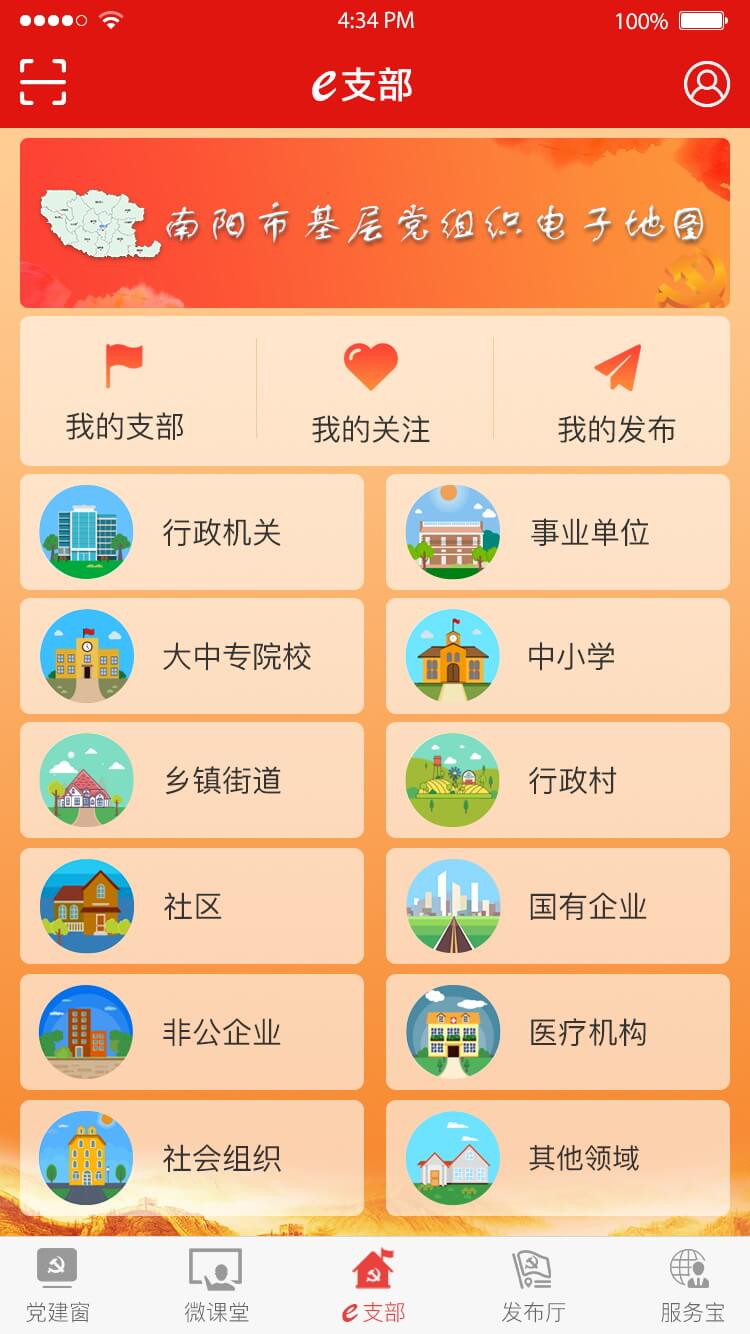Switch to the 微课堂 tab
The width and height of the screenshot is (750, 1334).
tap(216, 1286)
